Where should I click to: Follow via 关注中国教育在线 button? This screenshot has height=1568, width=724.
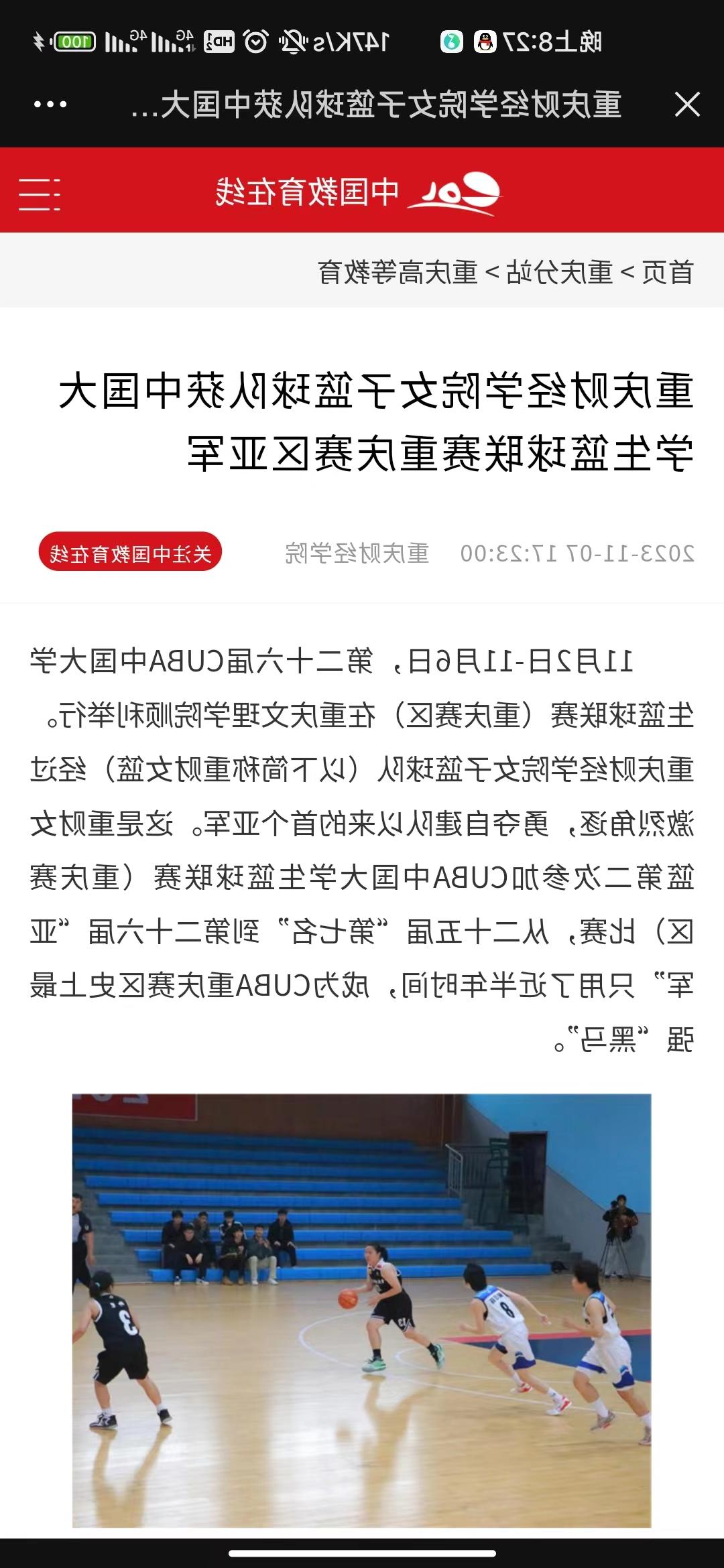click(130, 553)
